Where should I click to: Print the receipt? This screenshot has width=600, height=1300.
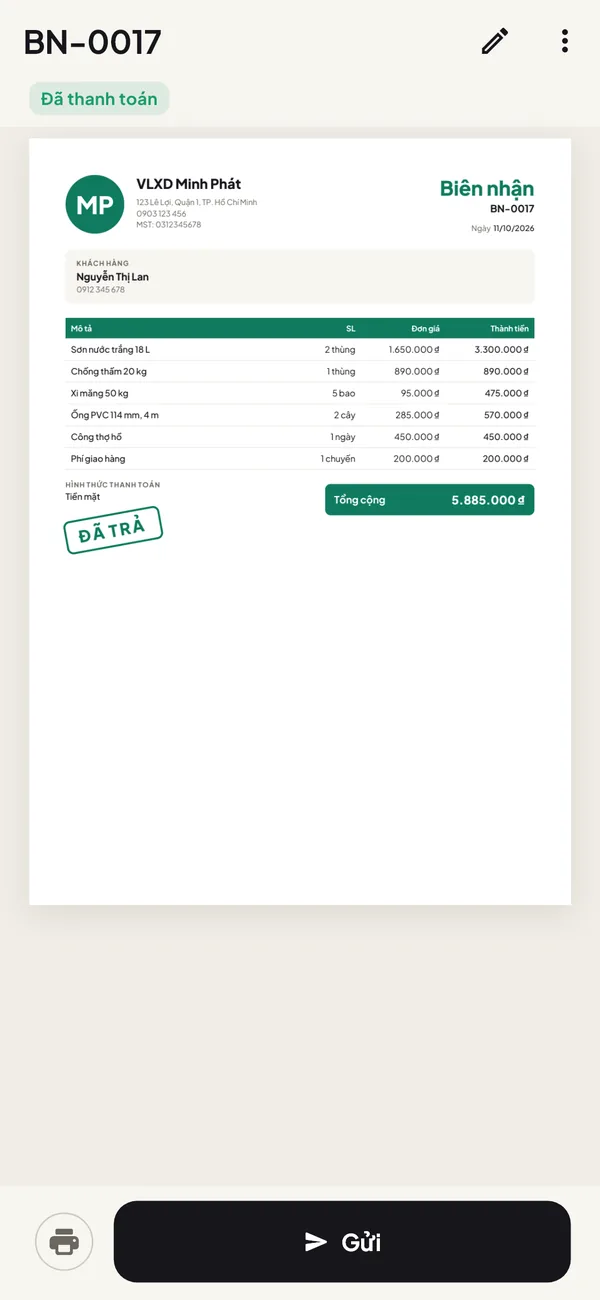point(64,1242)
